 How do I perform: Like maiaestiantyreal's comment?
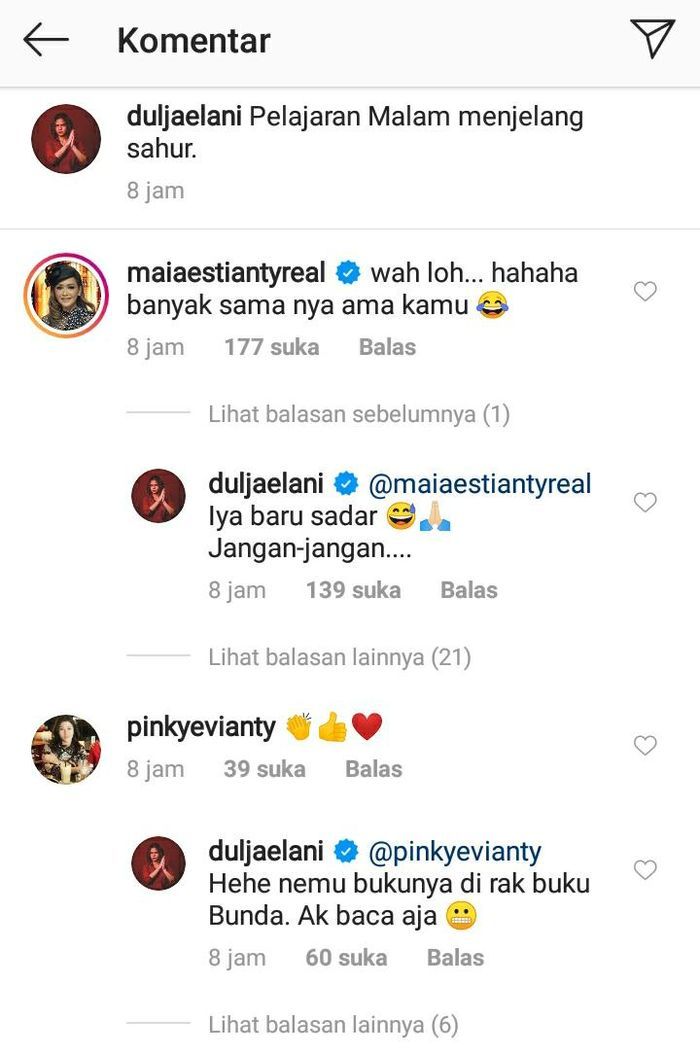(646, 291)
